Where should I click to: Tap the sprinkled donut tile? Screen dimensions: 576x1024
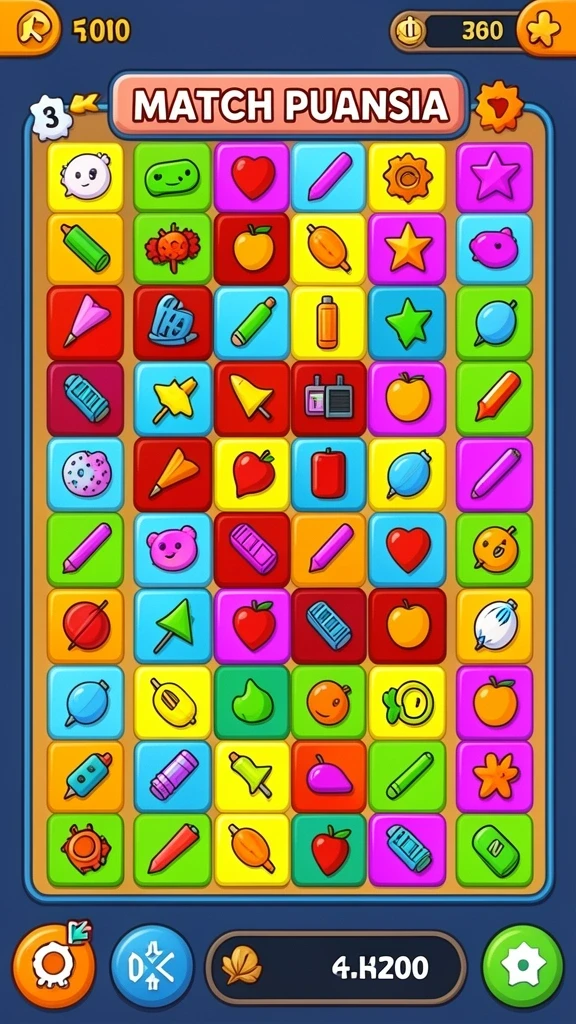pos(85,473)
